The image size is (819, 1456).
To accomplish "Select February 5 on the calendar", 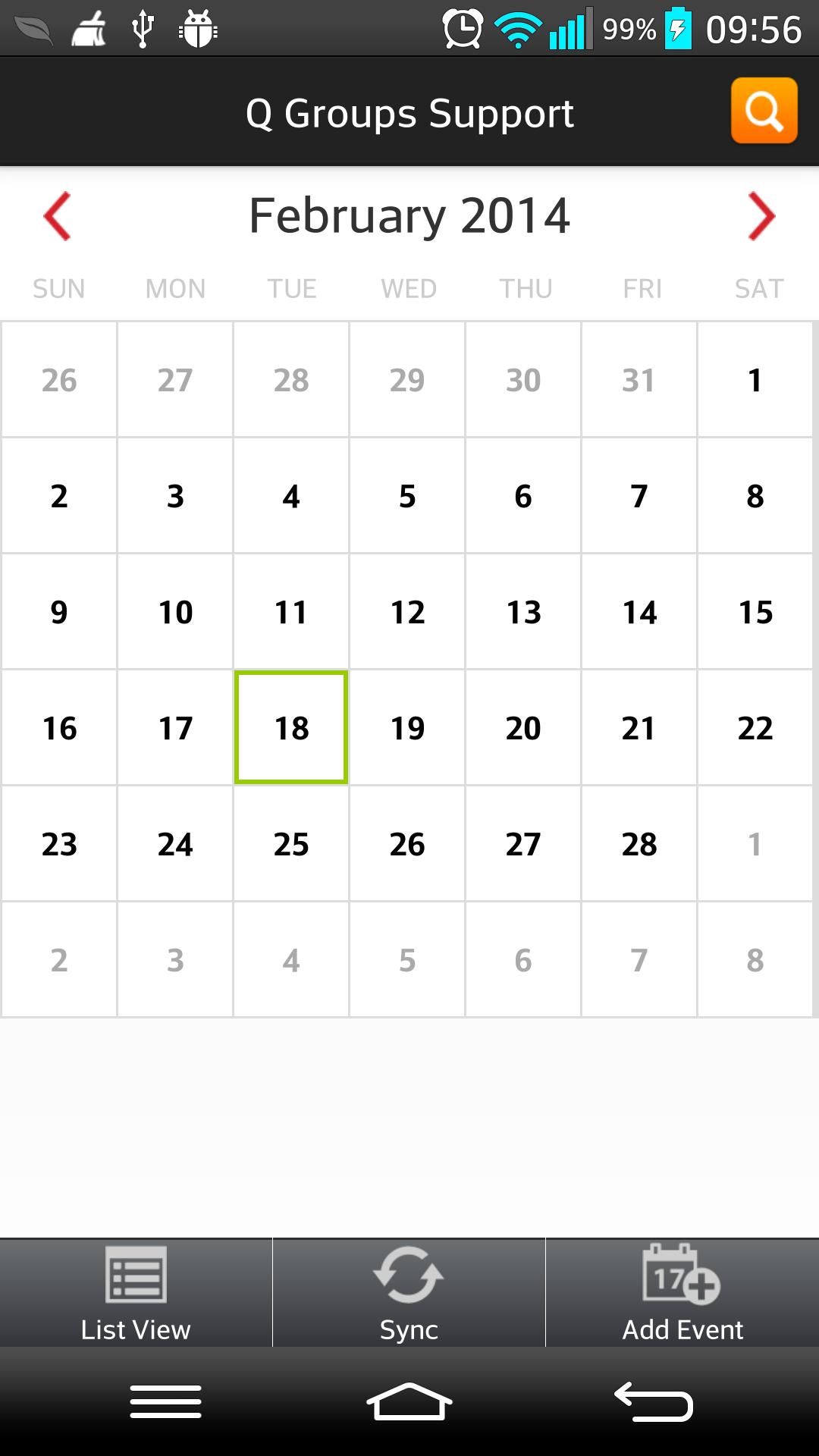I will click(x=407, y=495).
